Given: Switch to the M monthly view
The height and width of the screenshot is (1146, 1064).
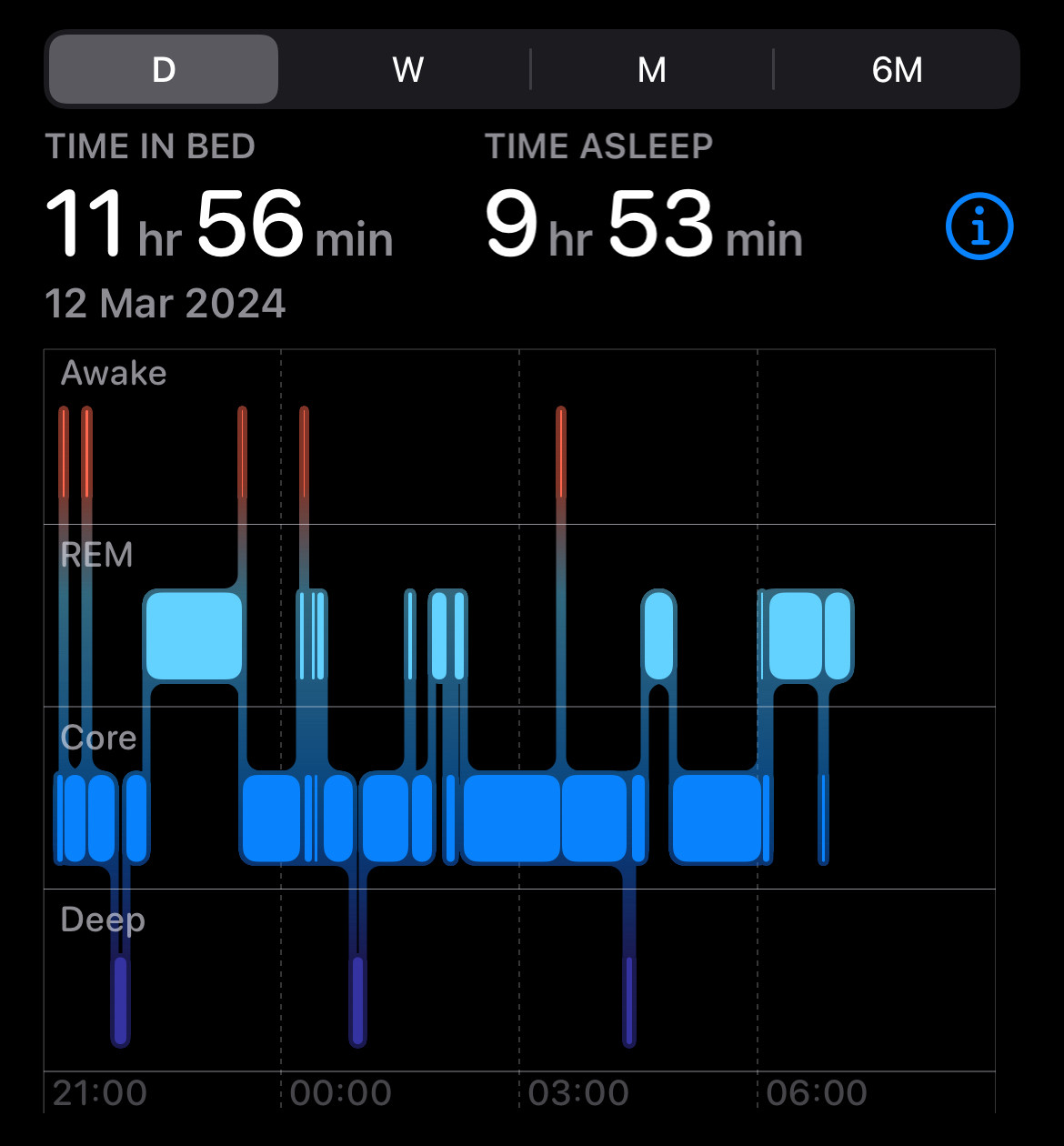Looking at the screenshot, I should pyautogui.click(x=652, y=70).
